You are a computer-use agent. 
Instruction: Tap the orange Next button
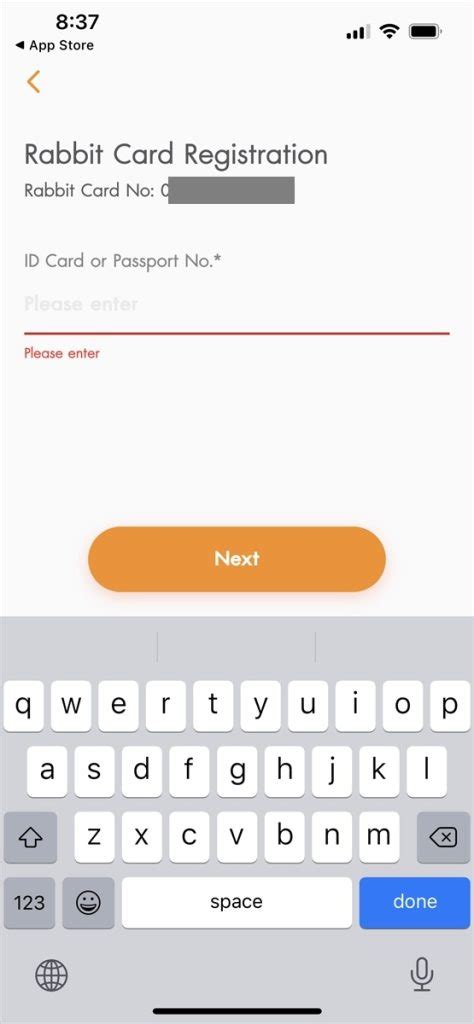237,559
